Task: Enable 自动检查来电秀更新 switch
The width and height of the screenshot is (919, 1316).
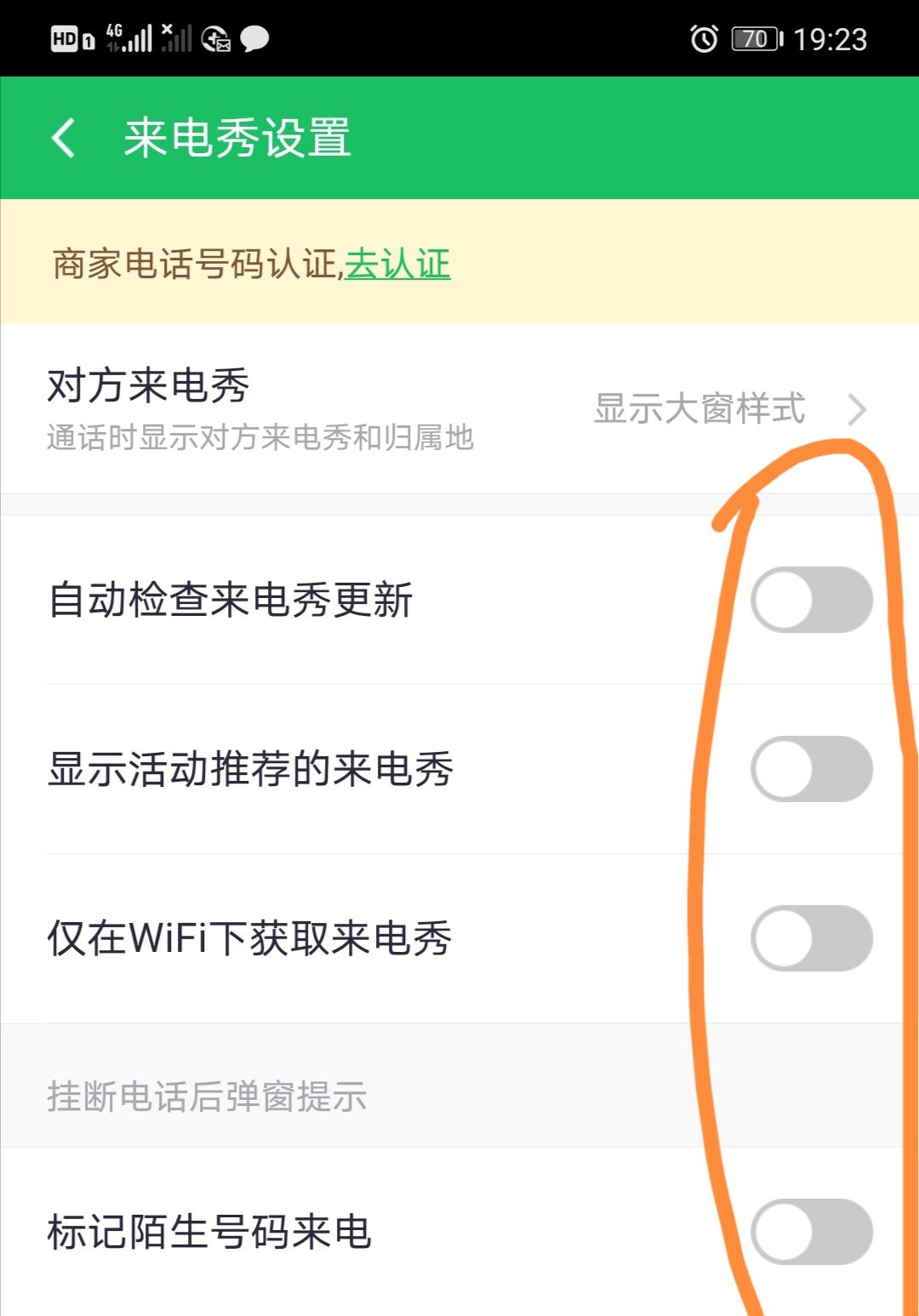Action: [812, 600]
